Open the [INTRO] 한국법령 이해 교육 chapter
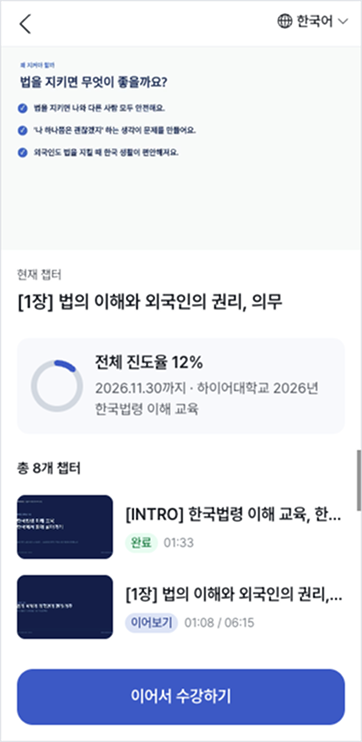This screenshot has height=742, width=362. tap(180, 527)
